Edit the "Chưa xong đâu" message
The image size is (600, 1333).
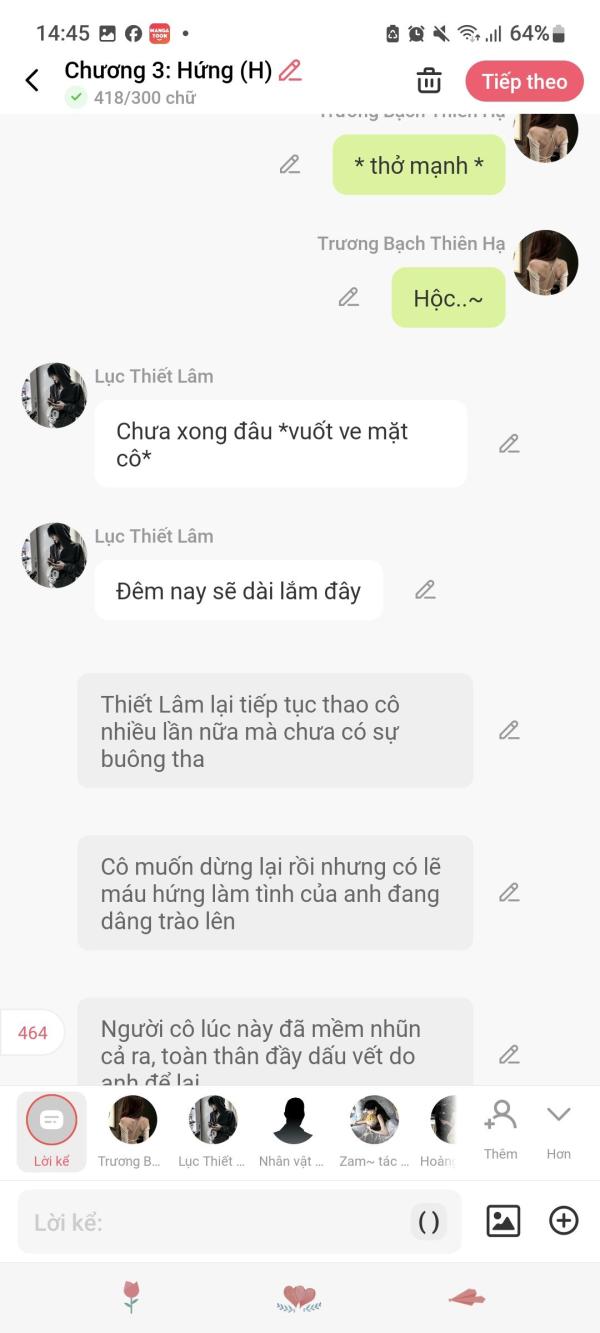coord(510,443)
